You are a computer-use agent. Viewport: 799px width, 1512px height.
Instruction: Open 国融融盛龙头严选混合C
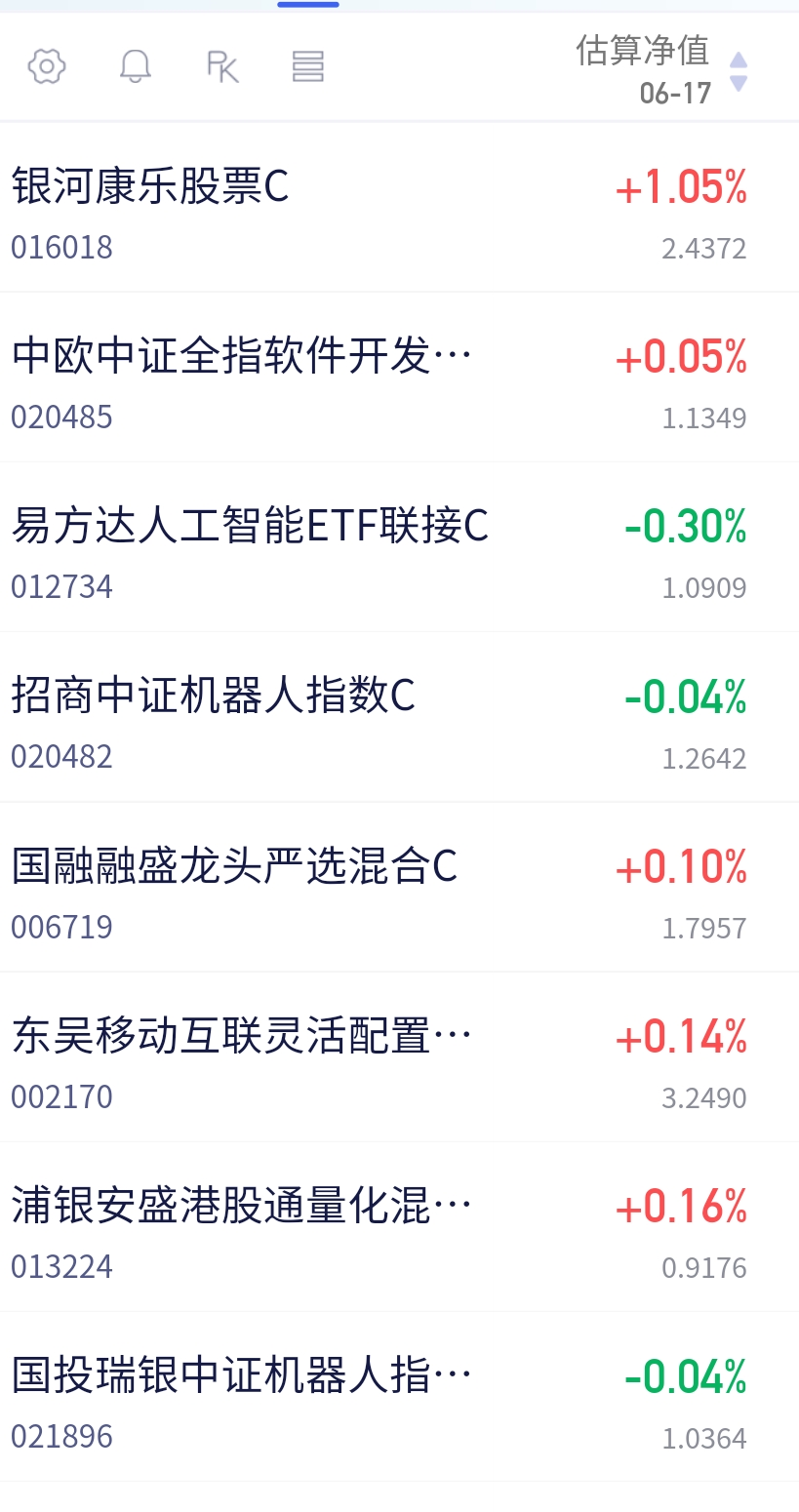tap(399, 887)
